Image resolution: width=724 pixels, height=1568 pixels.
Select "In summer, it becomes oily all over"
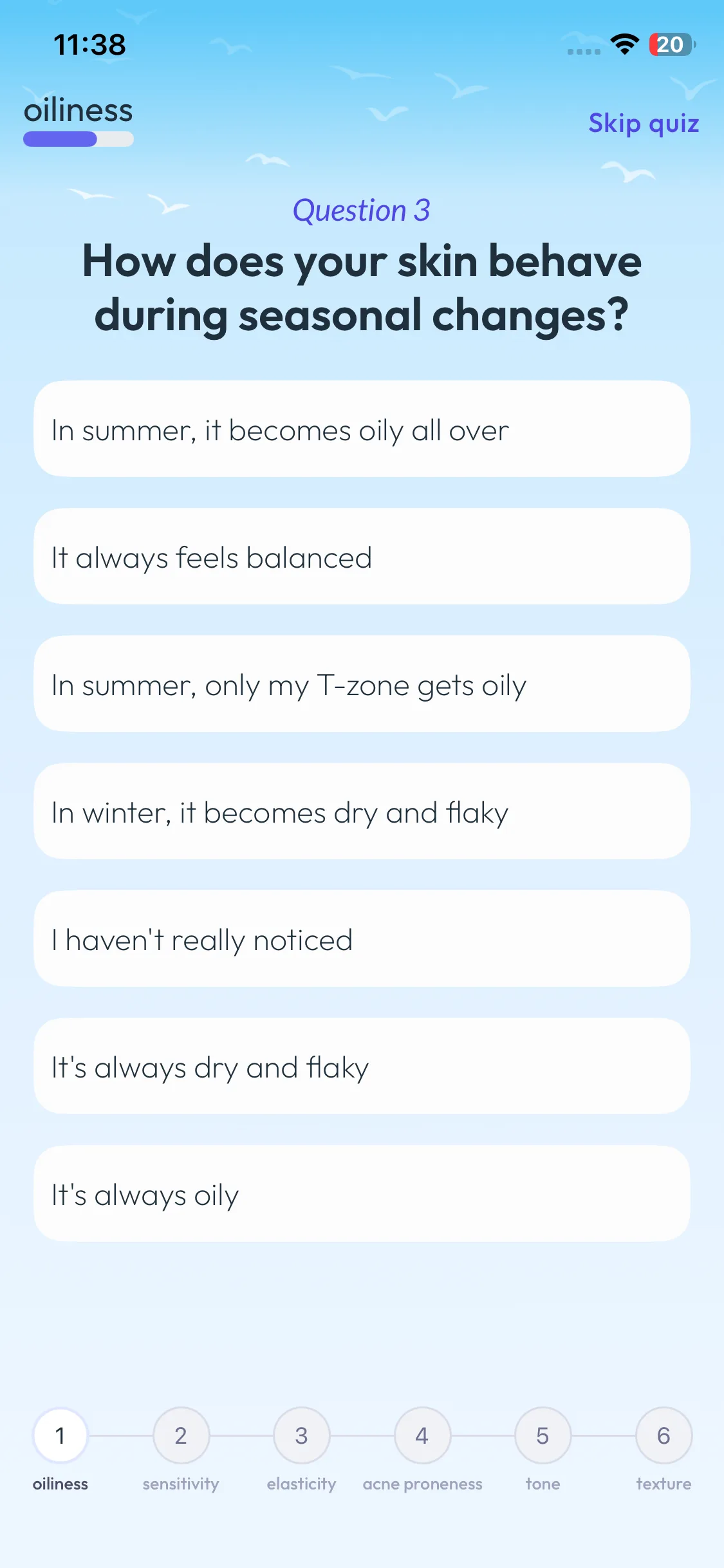[x=362, y=429]
